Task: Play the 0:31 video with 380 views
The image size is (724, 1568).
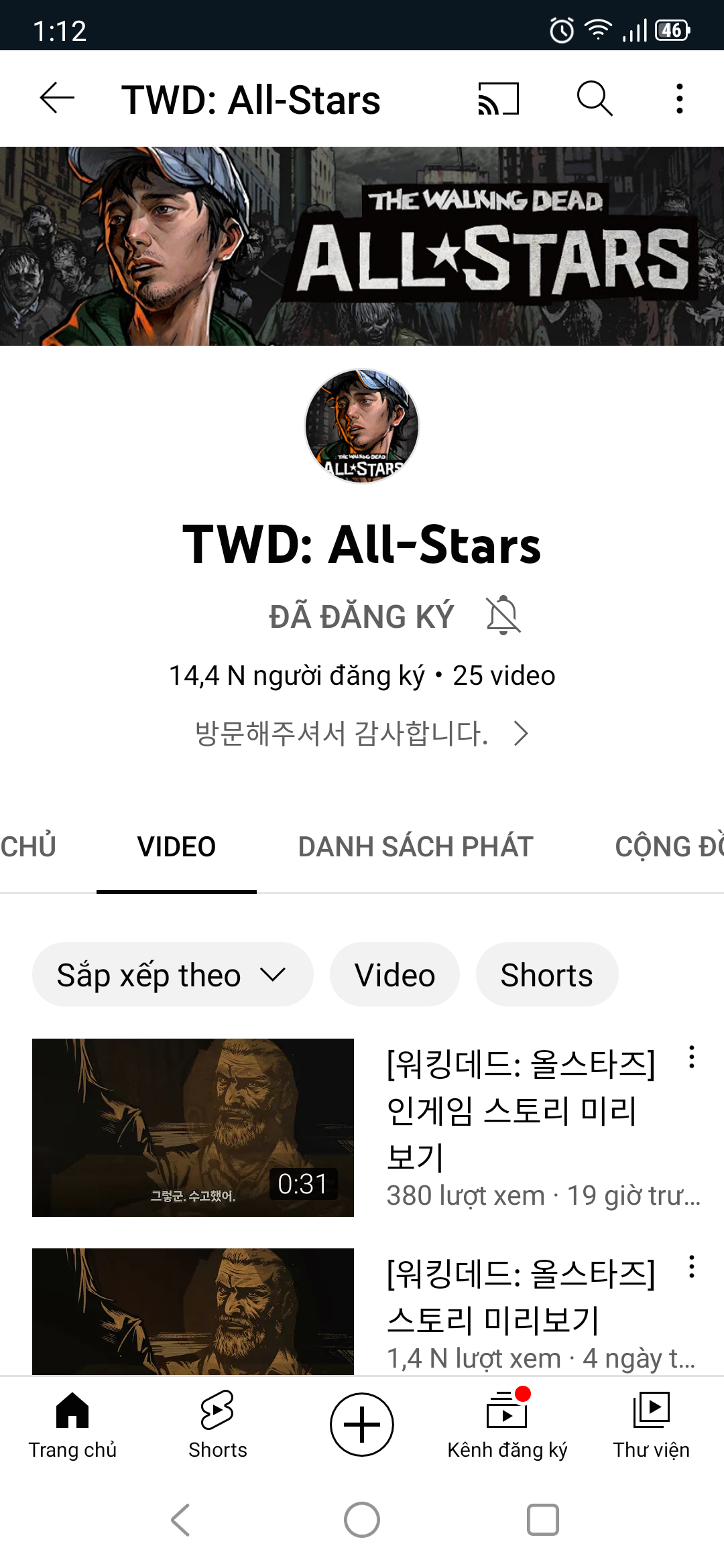Action: [x=193, y=1128]
